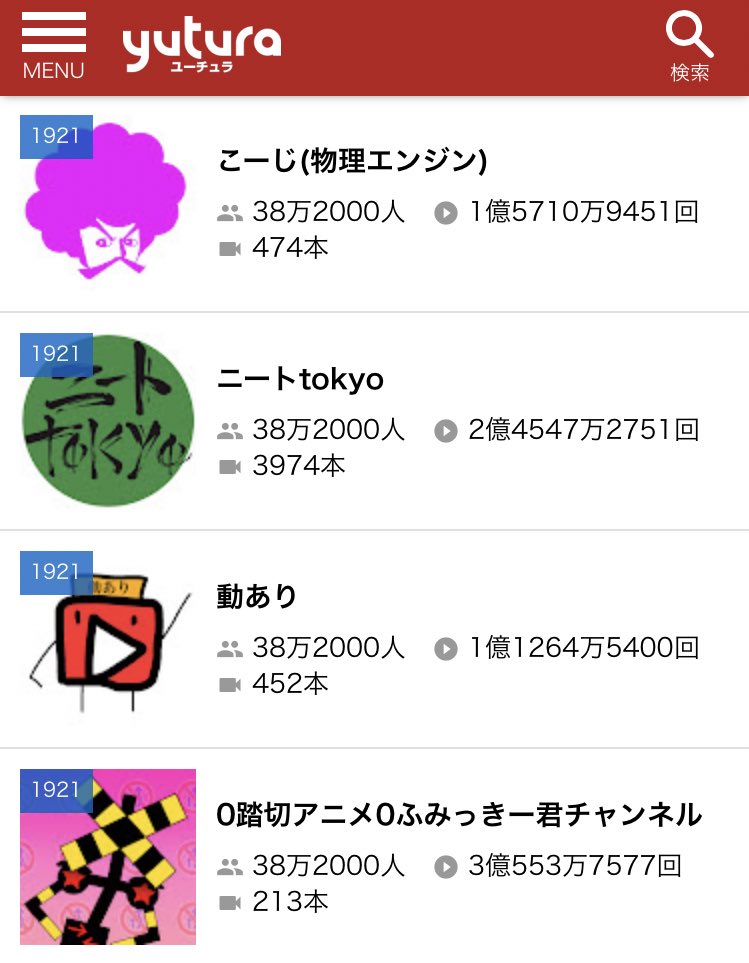Open the こーじ(物理エンジン) channel row

pos(352,160)
